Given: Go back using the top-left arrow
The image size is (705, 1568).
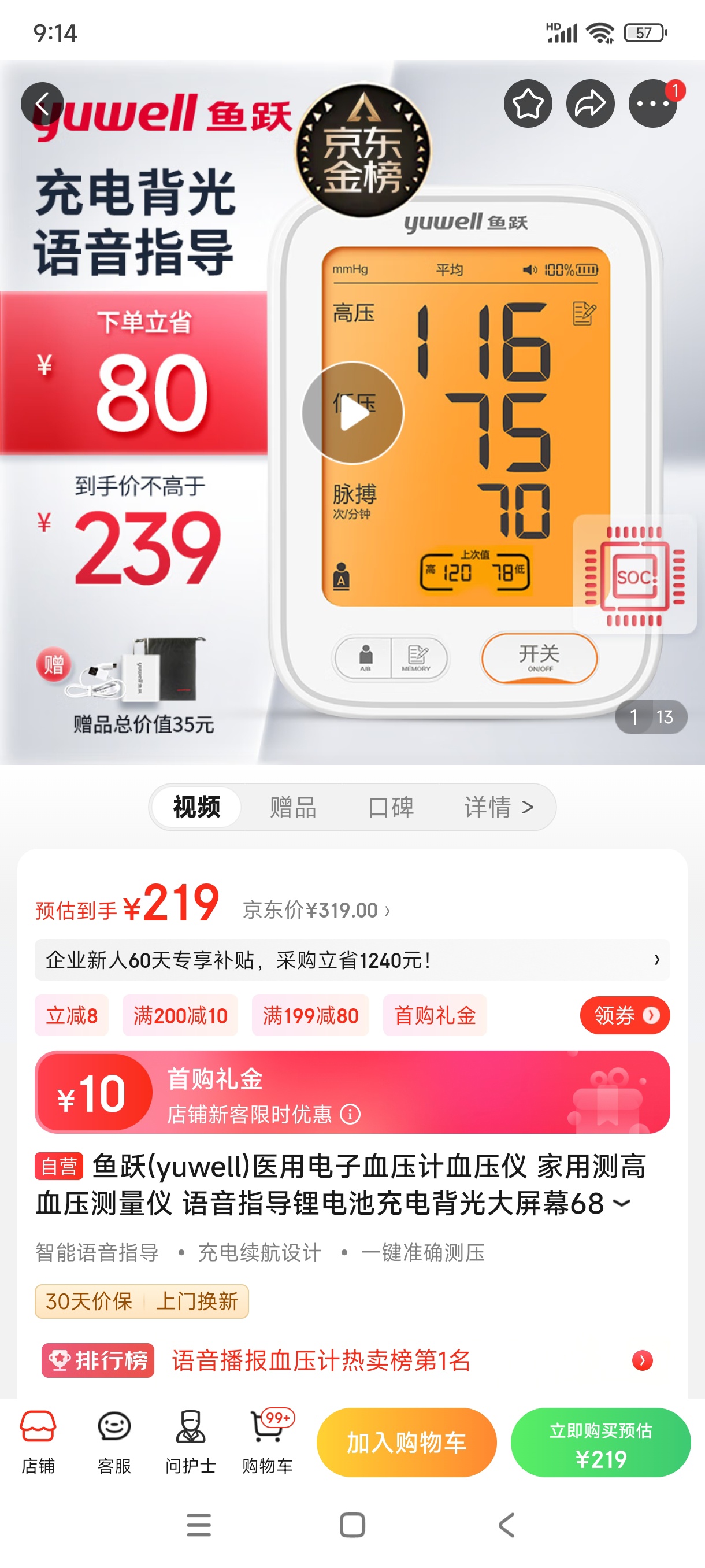Looking at the screenshot, I should tap(42, 104).
